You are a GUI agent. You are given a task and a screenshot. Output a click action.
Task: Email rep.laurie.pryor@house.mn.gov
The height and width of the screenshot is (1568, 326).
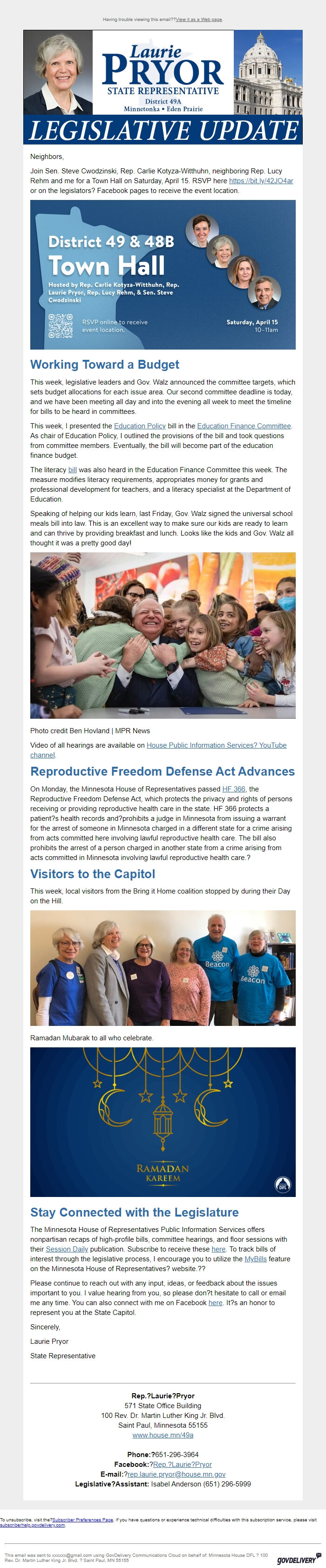coord(177,1474)
